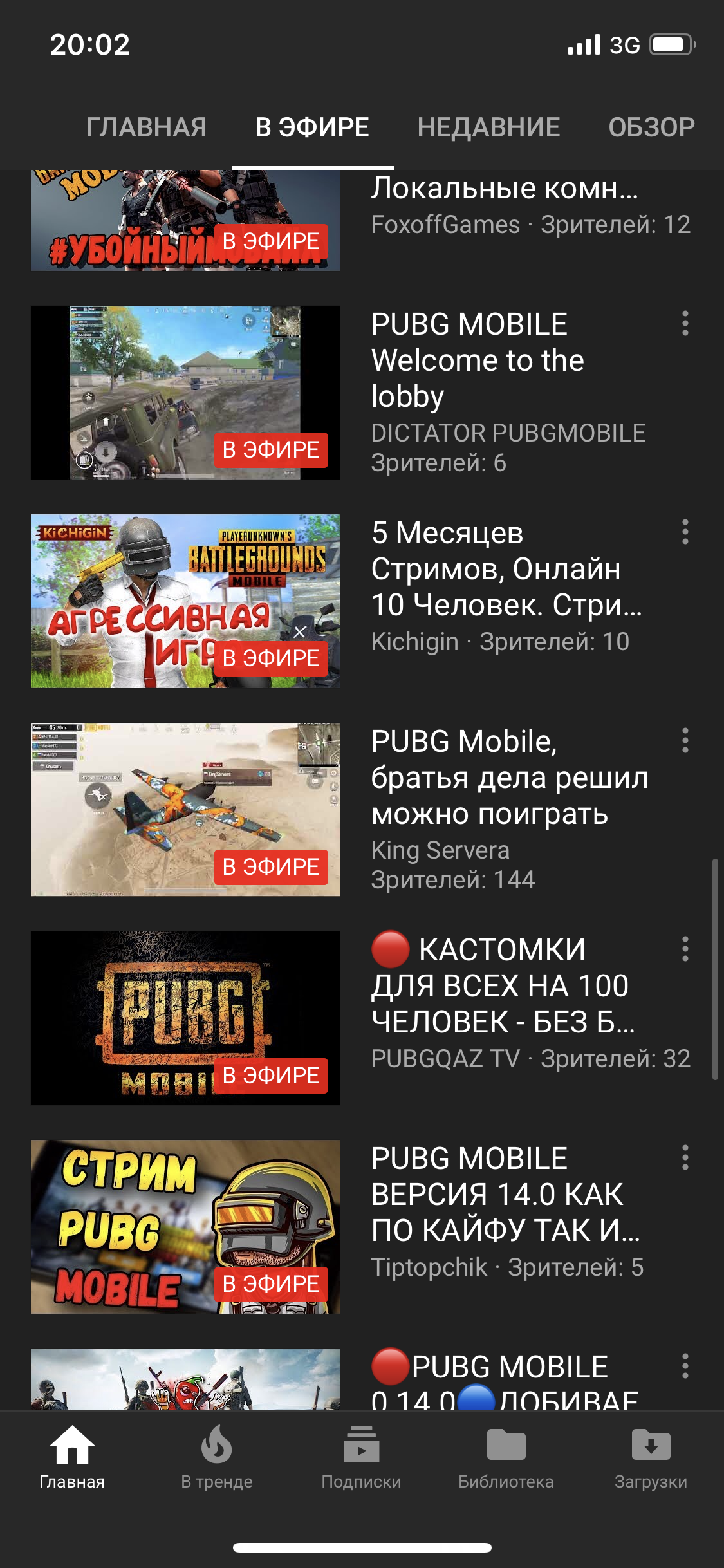Tap three-dot menu for PUBGQAZ TV stream
This screenshot has height=1568, width=724.
coord(685,949)
